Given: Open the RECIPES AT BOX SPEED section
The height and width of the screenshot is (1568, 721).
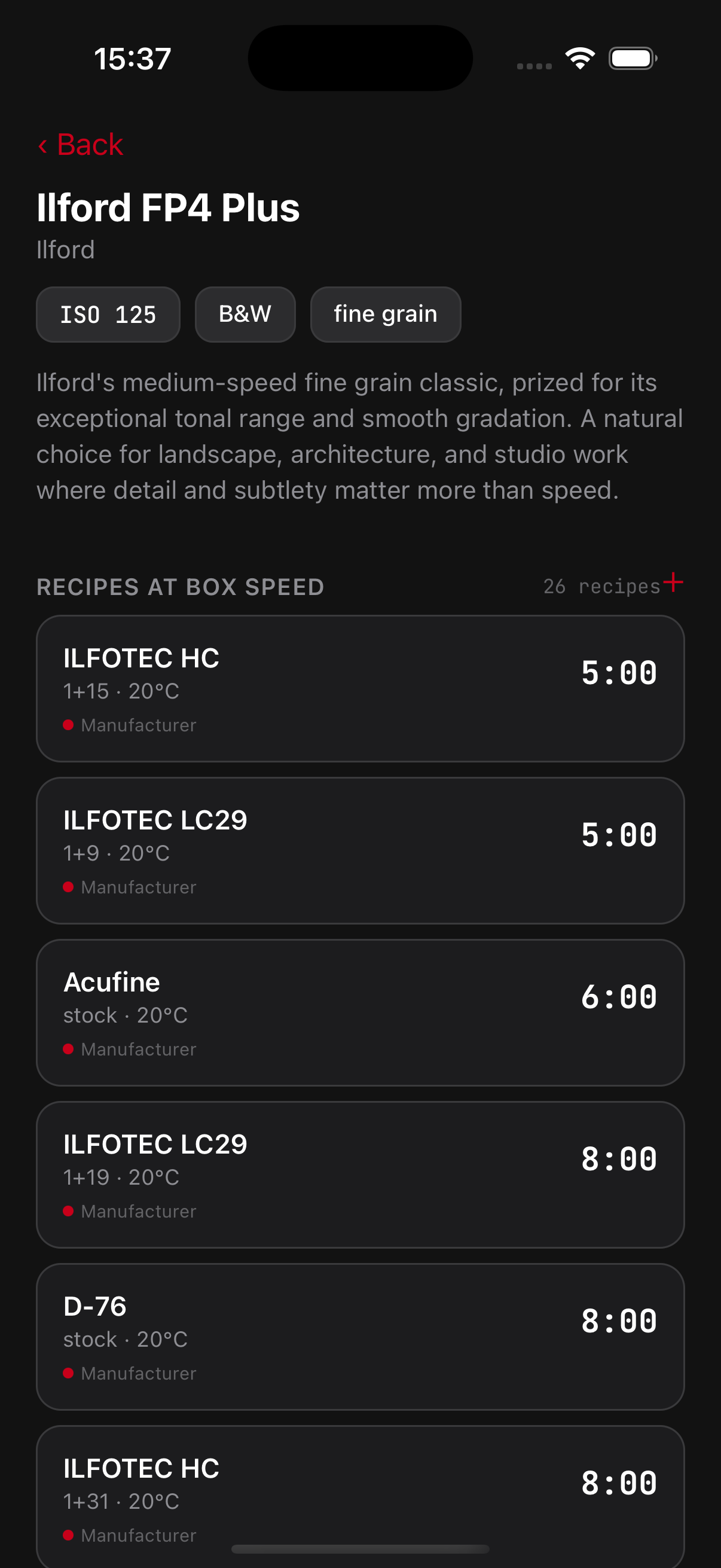Looking at the screenshot, I should (x=180, y=586).
